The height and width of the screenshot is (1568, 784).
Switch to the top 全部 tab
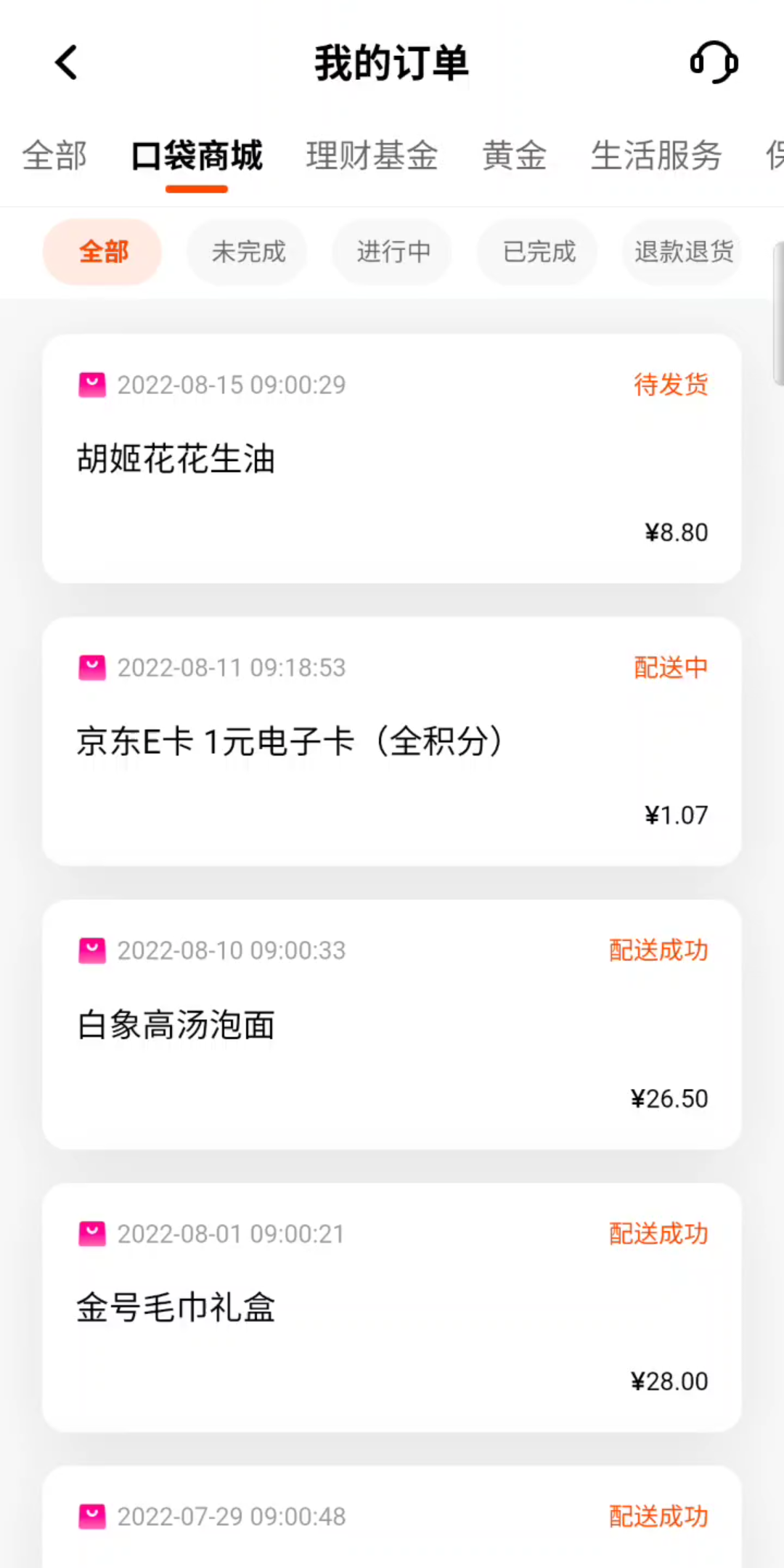54,155
